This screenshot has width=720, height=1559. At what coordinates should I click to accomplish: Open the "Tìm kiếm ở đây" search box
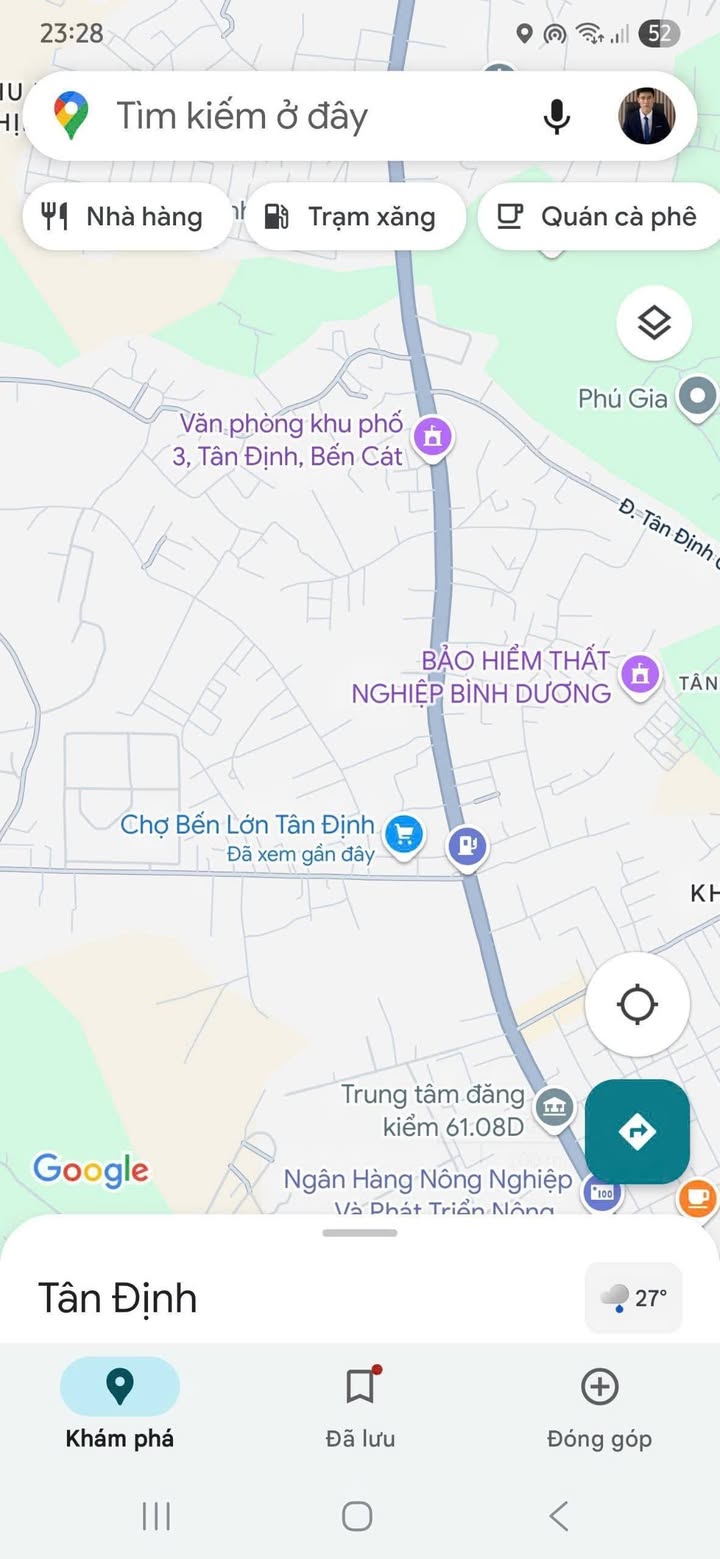[x=300, y=117]
